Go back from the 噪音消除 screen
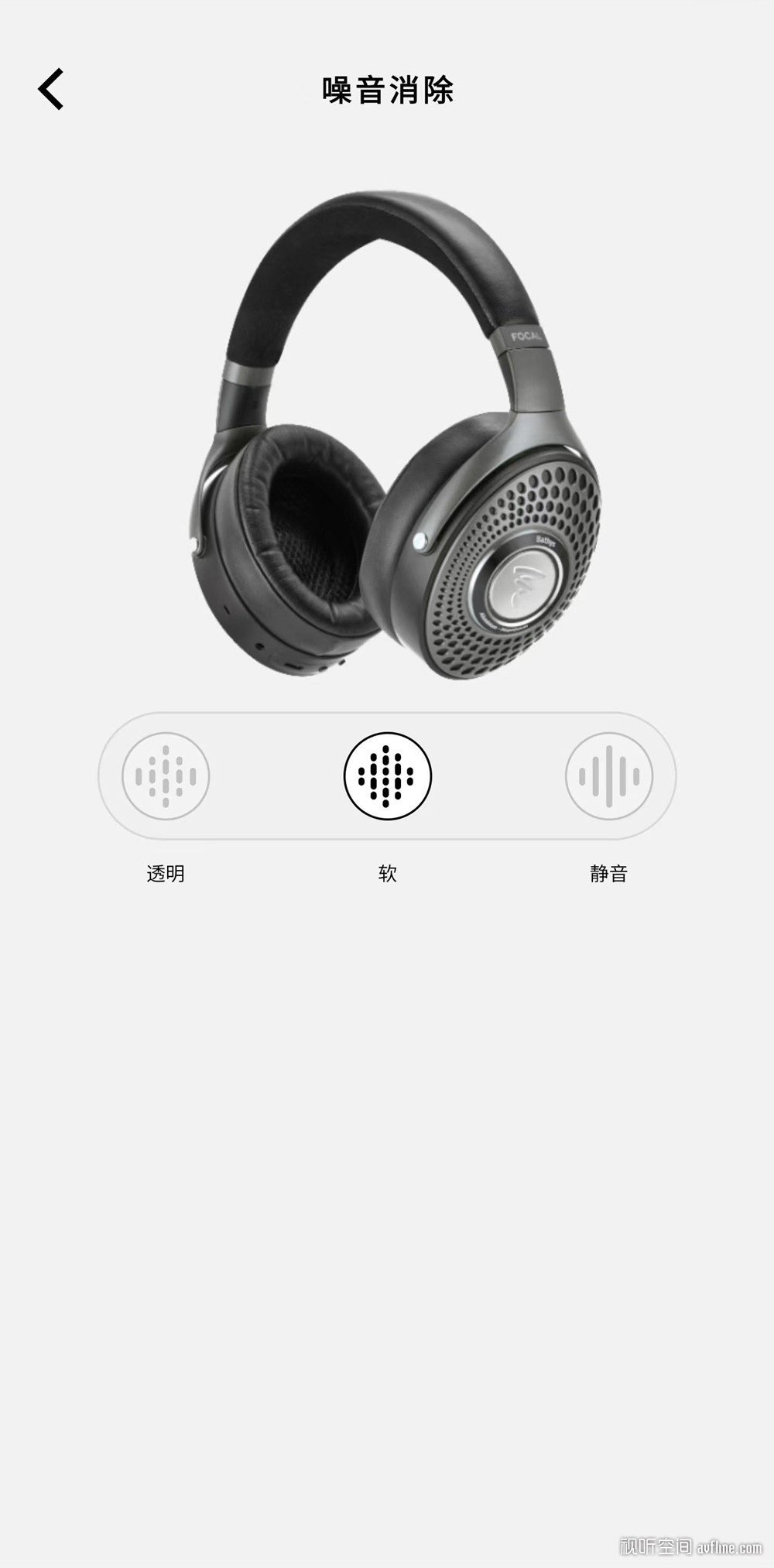 (x=50, y=89)
